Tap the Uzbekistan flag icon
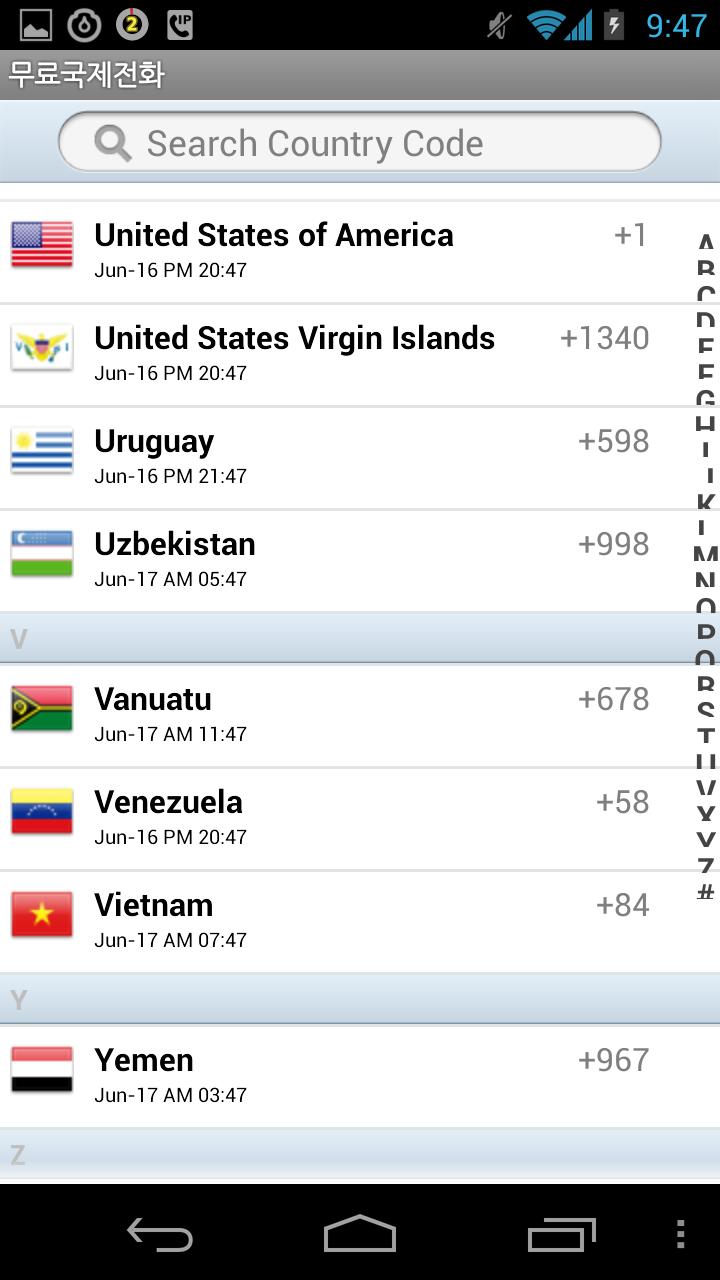This screenshot has width=720, height=1280. [41, 553]
